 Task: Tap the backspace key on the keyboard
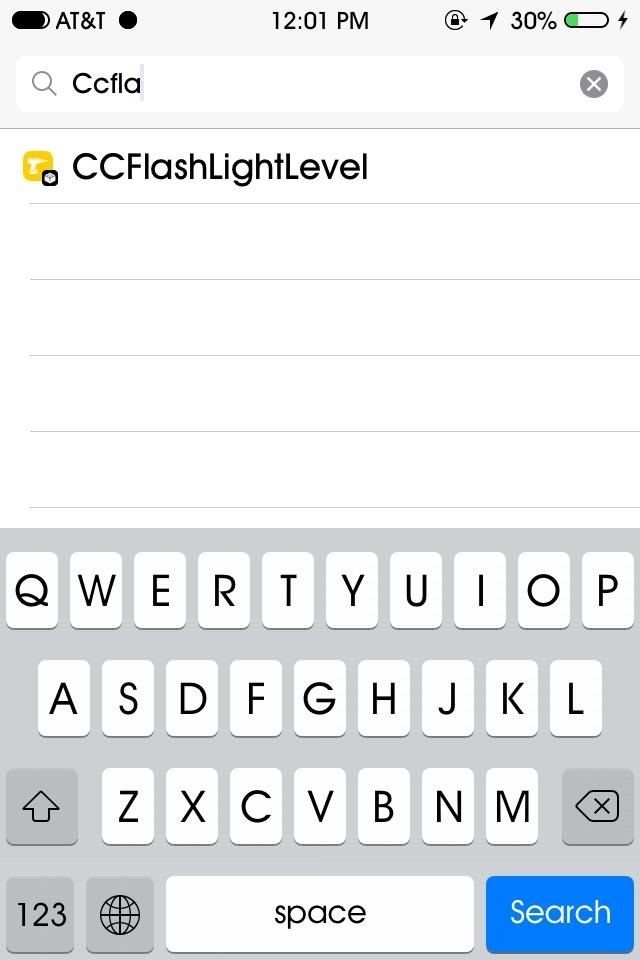pos(597,806)
